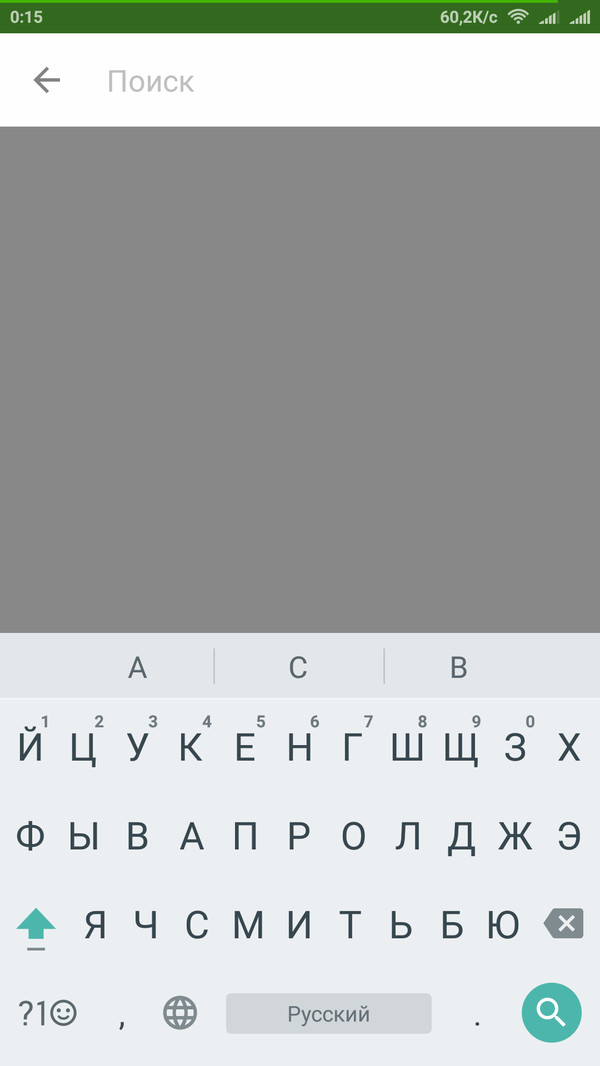Viewport: 600px width, 1066px height.
Task: Select suggestion С in suggestion bar
Action: (298, 667)
